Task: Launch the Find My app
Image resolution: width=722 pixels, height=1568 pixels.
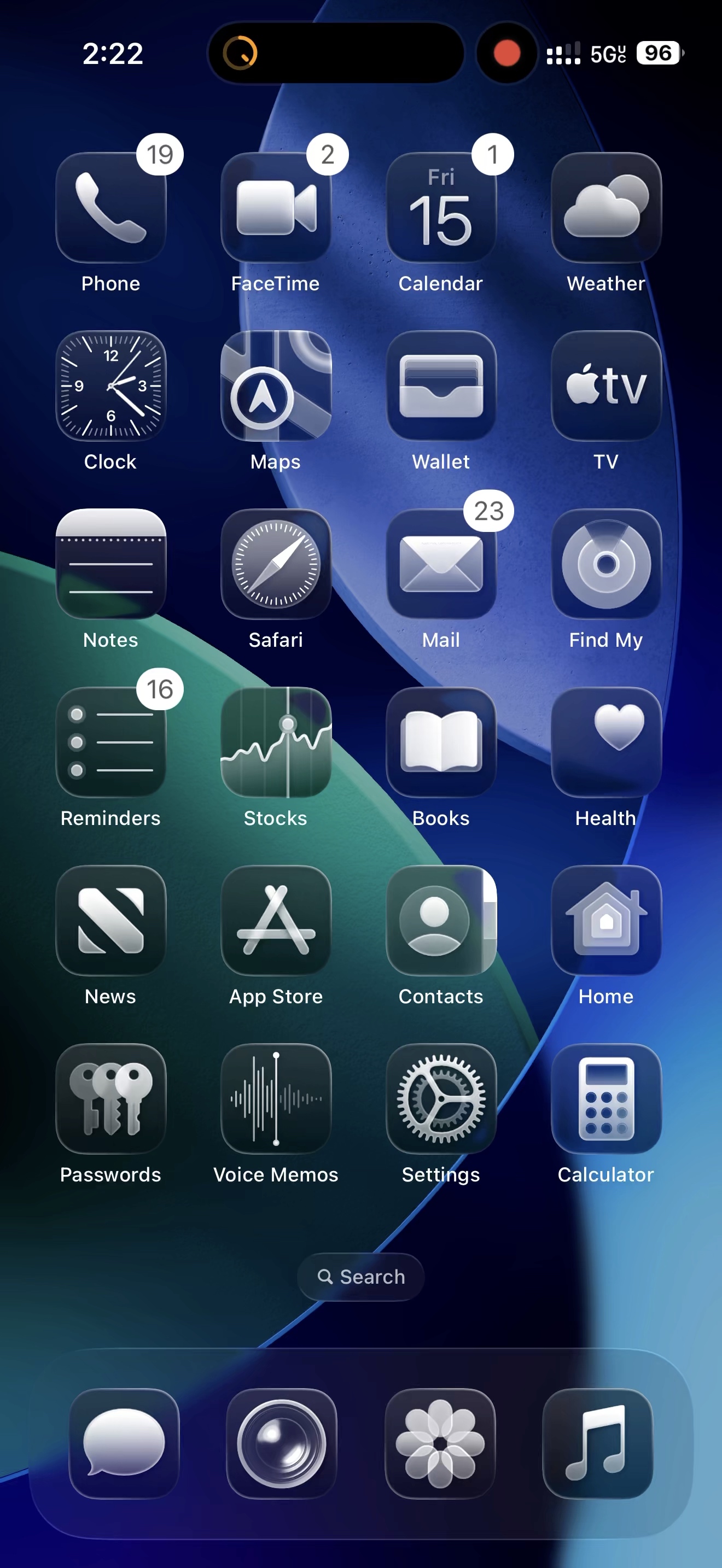Action: click(x=605, y=564)
